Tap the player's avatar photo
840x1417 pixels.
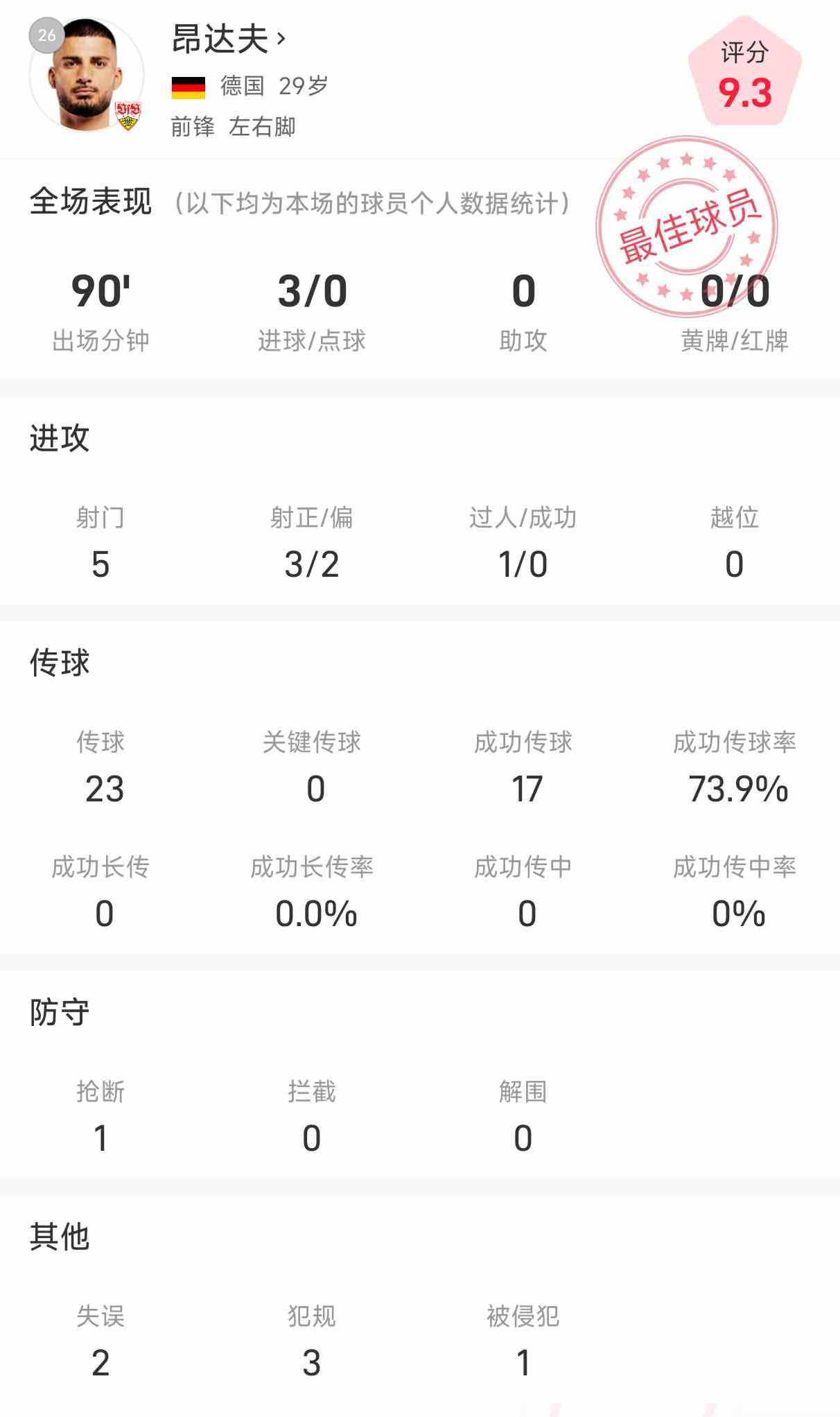(x=87, y=76)
